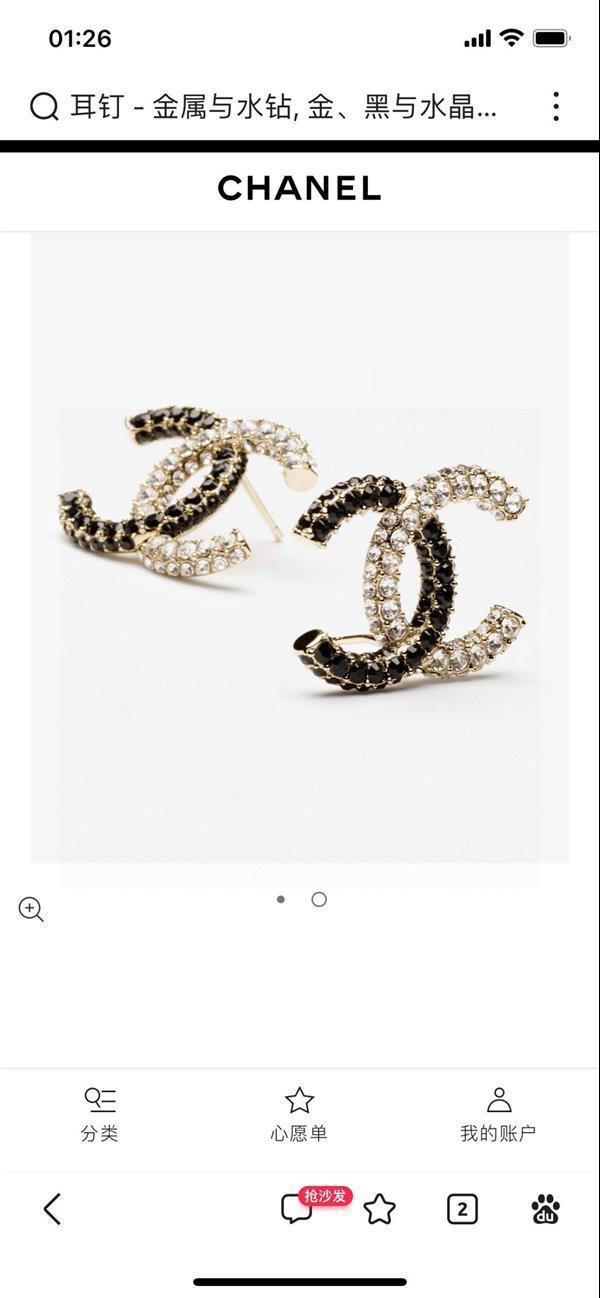Open 我的账户 account page
This screenshot has width=600, height=1298.
[498, 1115]
